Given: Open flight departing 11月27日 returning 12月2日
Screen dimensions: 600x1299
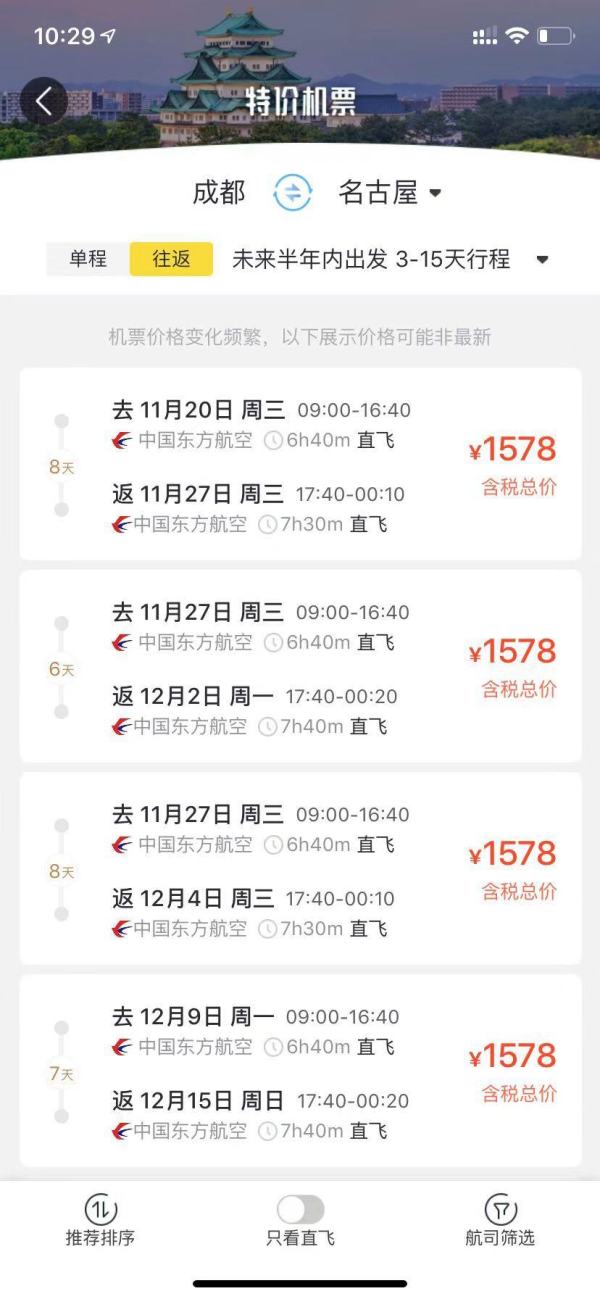Looking at the screenshot, I should (300, 666).
